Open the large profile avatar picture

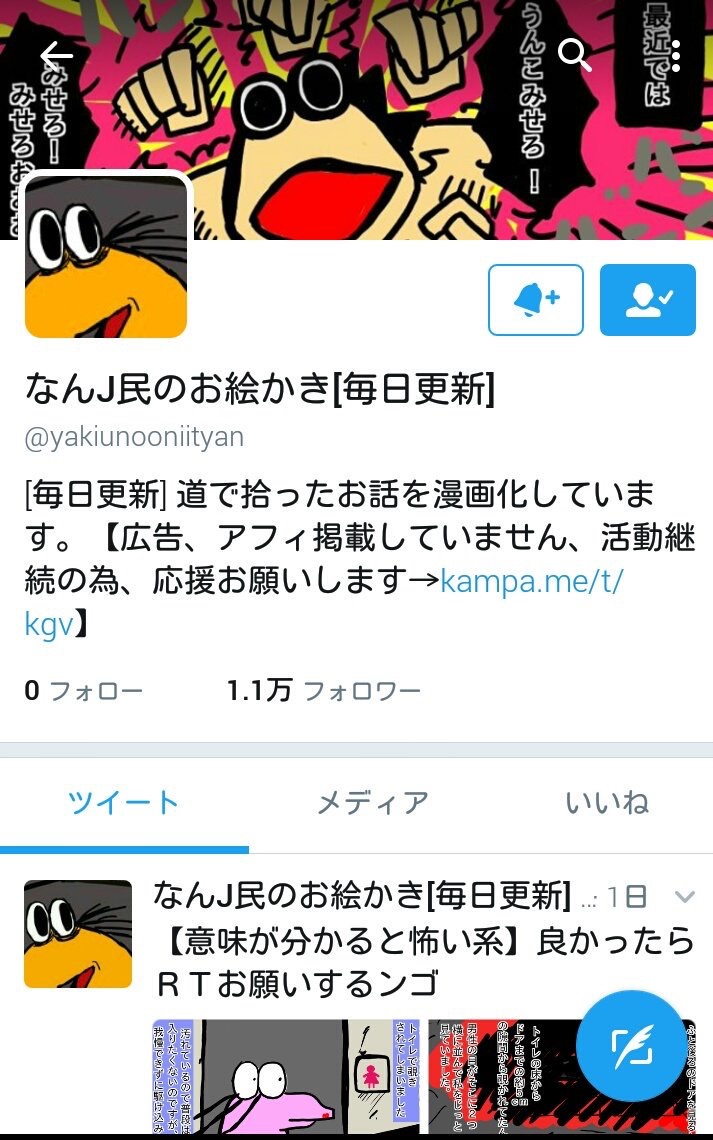[106, 256]
